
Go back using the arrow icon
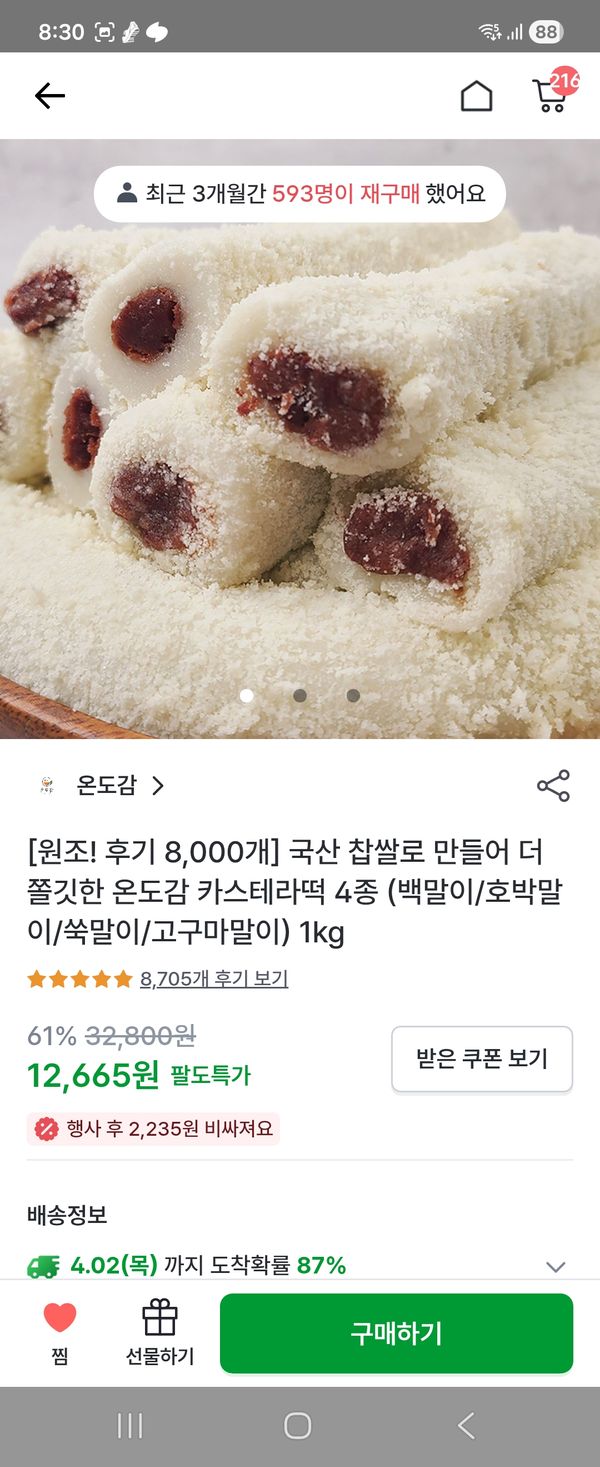[49, 96]
